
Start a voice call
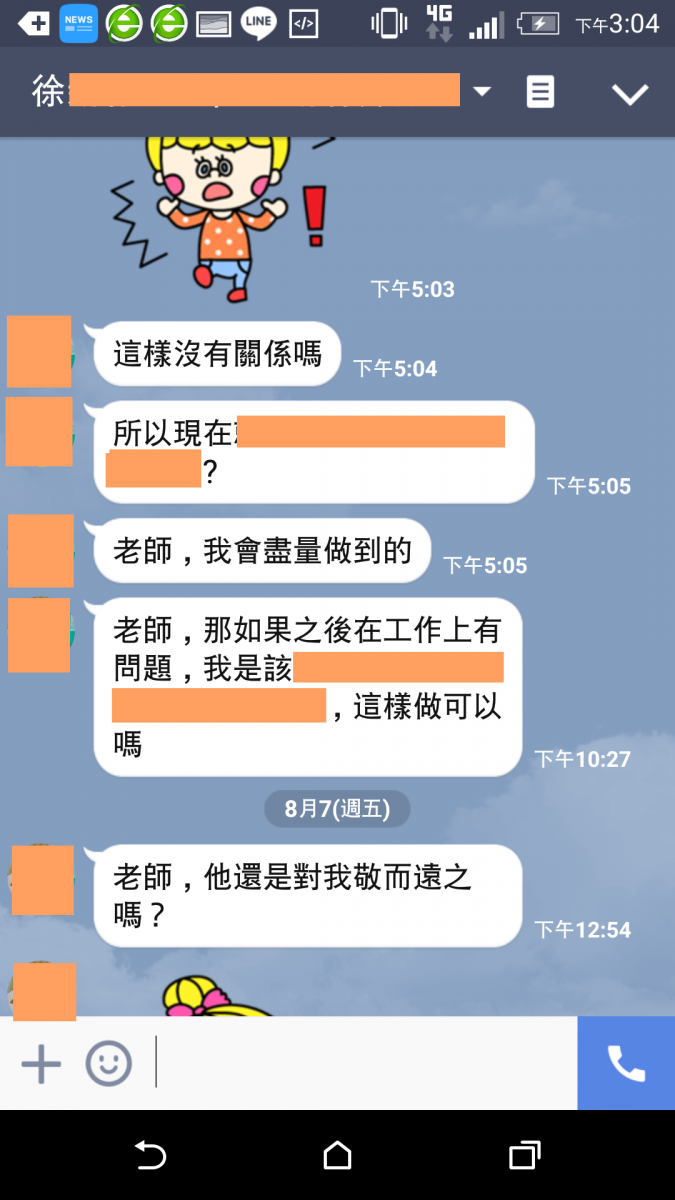tap(626, 1064)
